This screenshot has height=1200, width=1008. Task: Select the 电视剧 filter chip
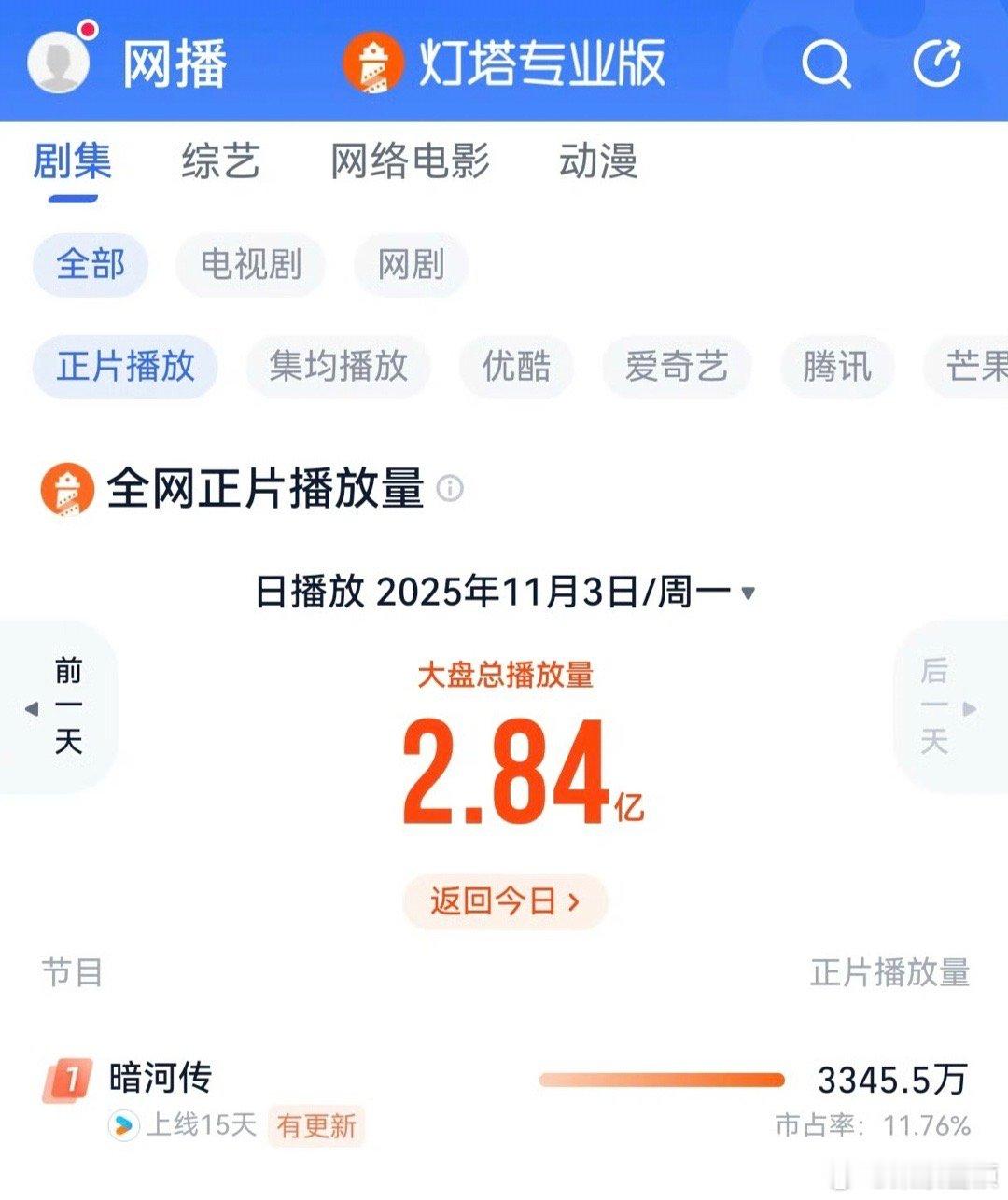pyautogui.click(x=249, y=265)
